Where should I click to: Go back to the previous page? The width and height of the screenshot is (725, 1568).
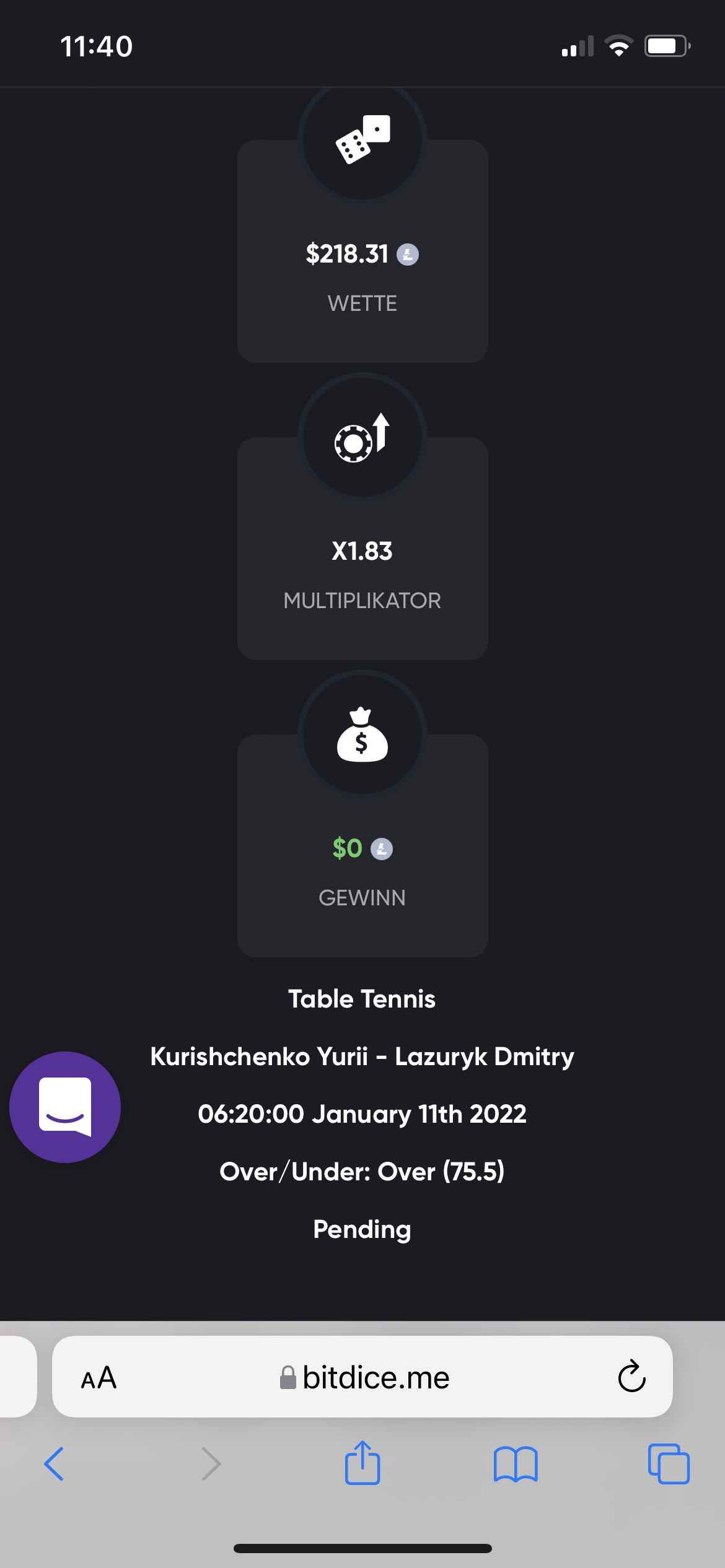[x=54, y=1464]
